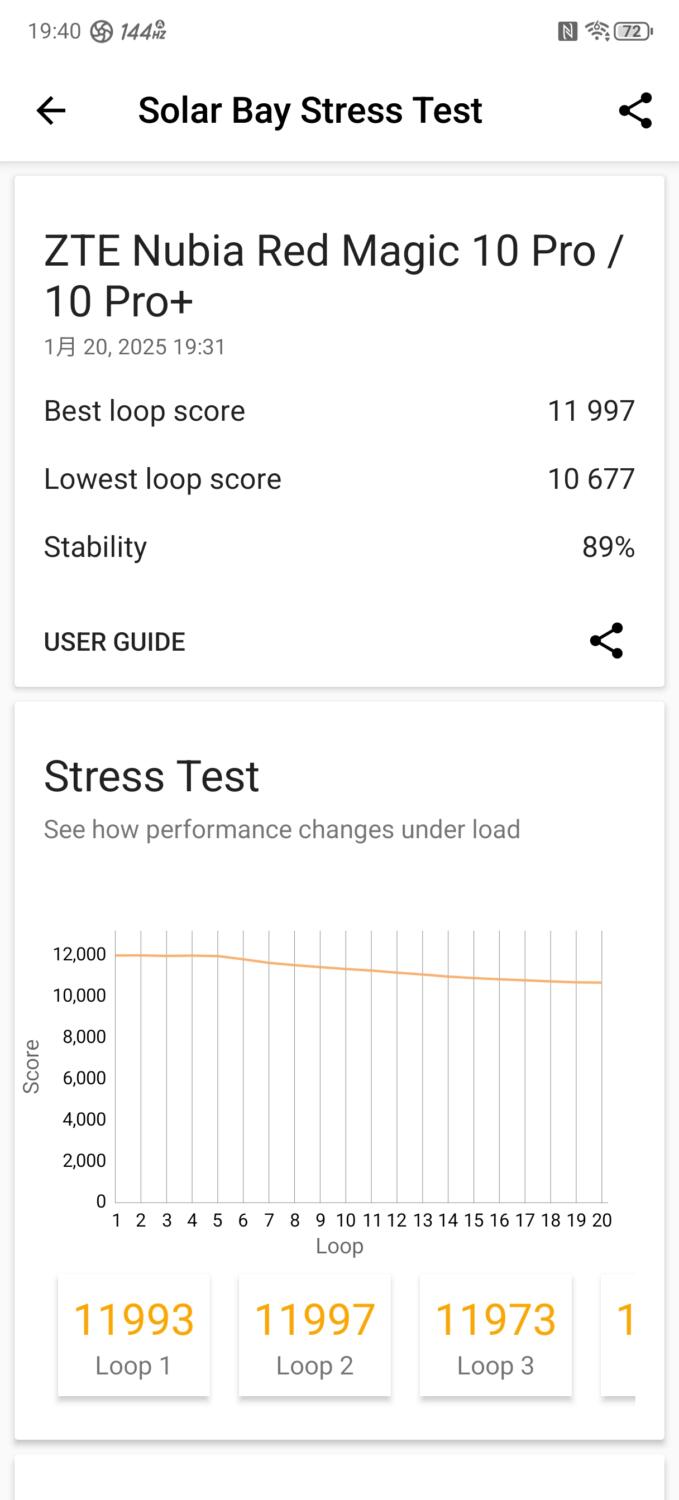The image size is (679, 1500).
Task: Share the result card next to USER GUIDE
Action: point(606,641)
